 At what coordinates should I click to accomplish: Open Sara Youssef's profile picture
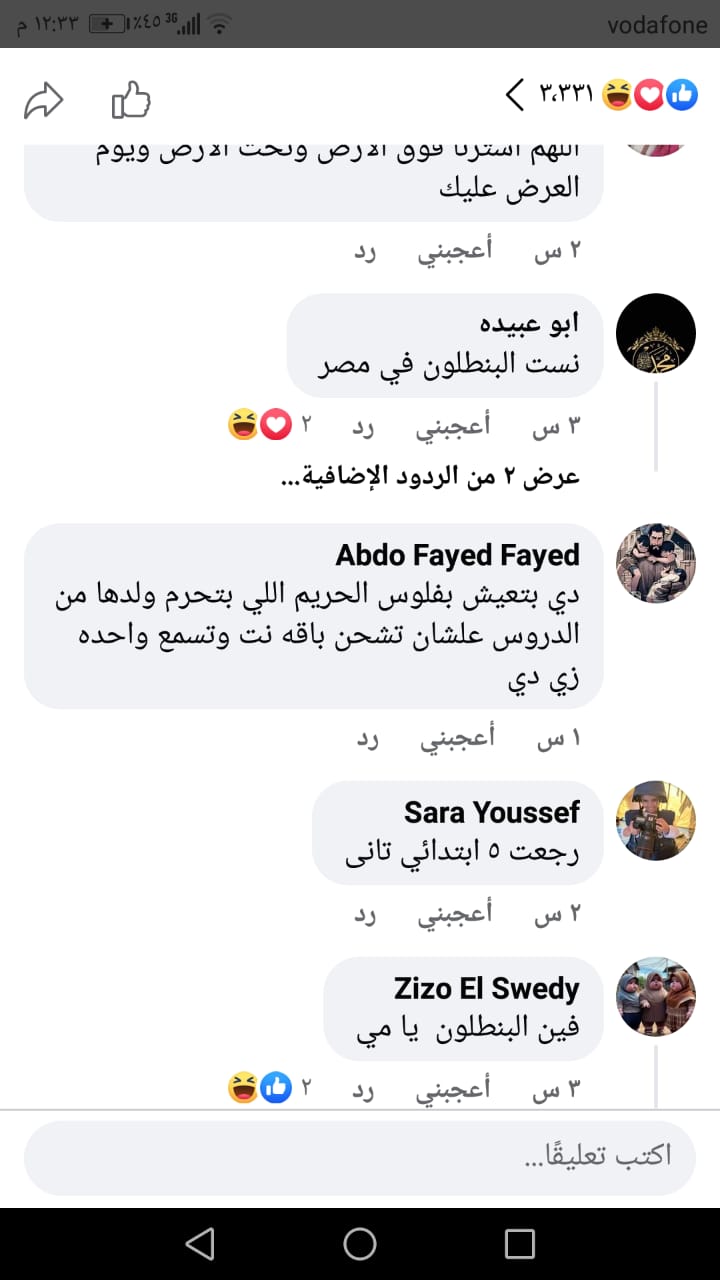pos(655,821)
